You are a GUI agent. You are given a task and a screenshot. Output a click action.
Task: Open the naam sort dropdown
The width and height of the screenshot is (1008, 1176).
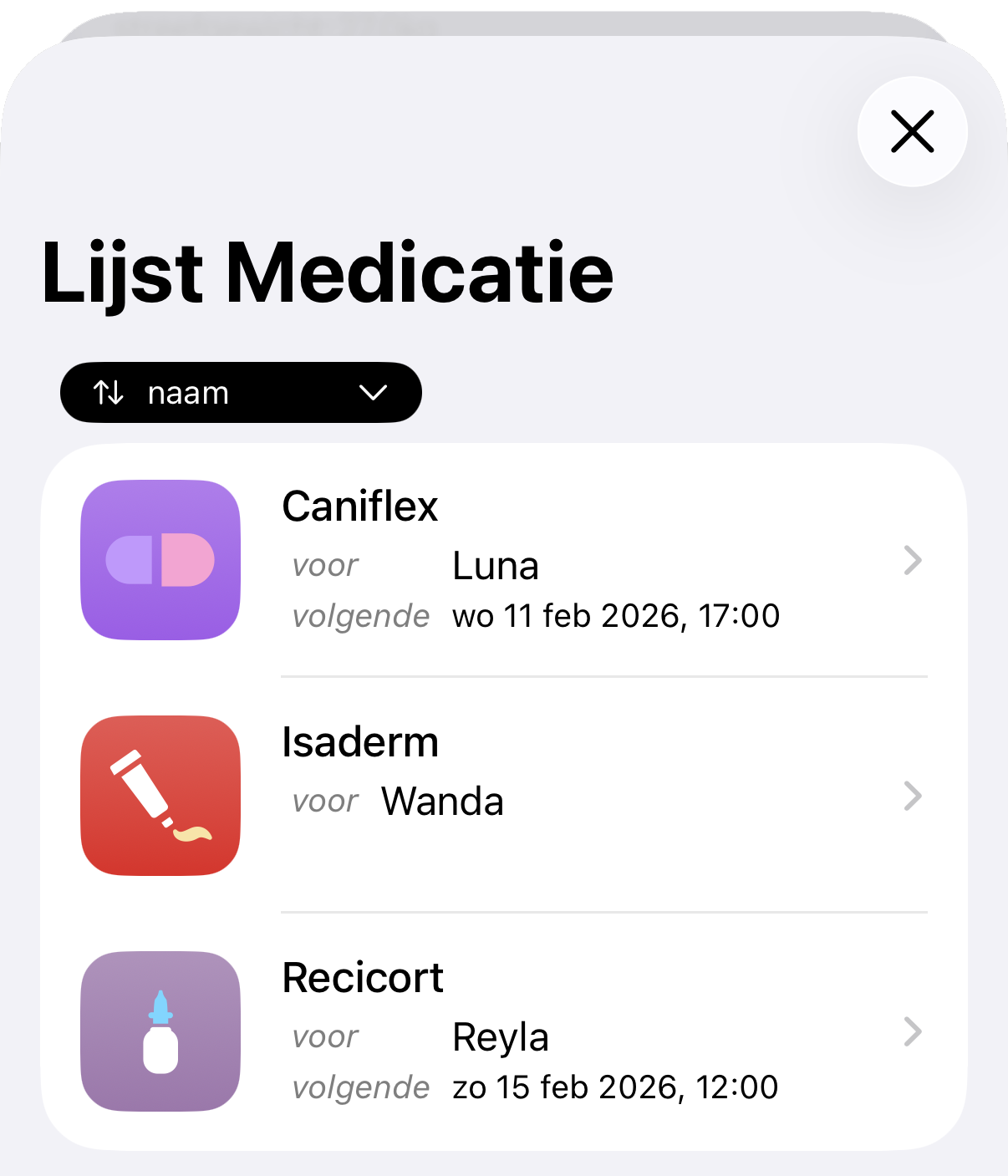[241, 392]
